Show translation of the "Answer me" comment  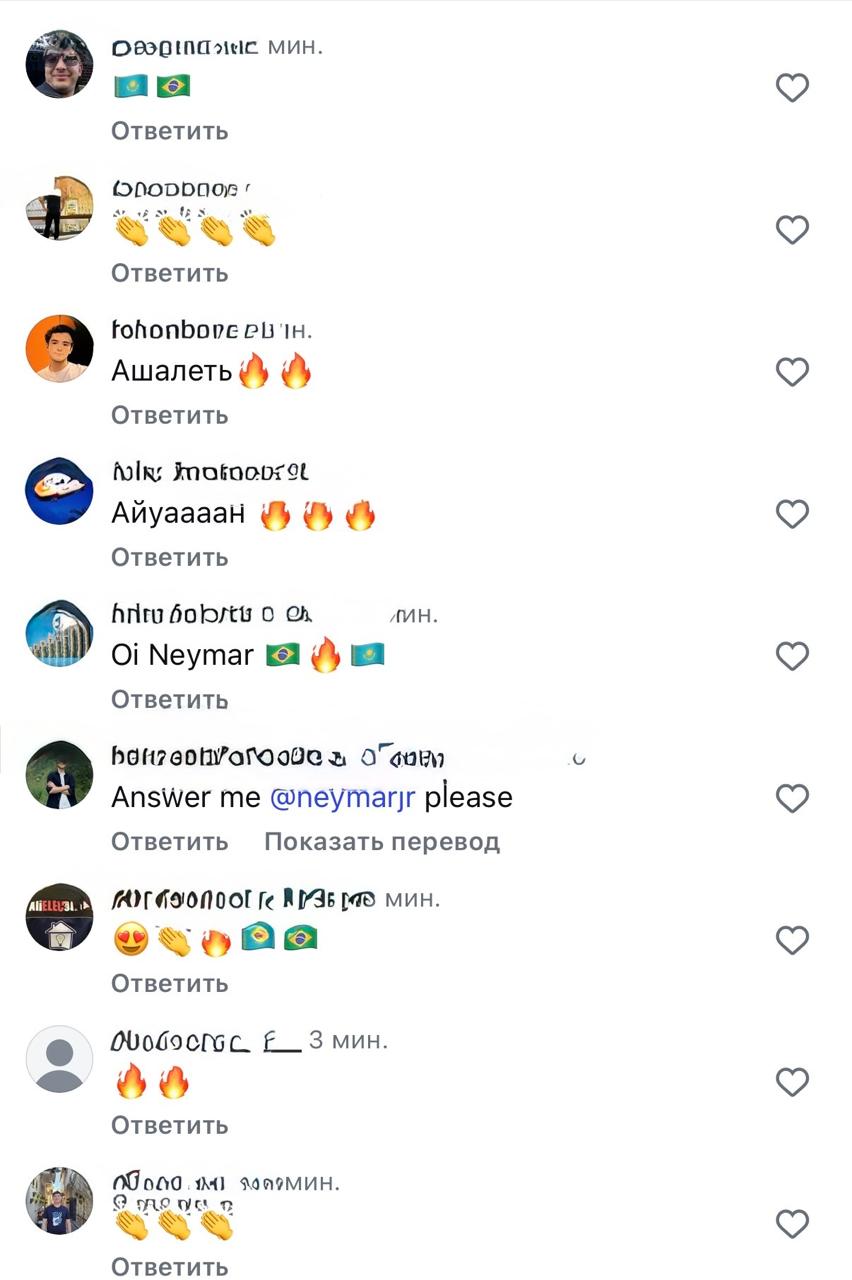pos(381,842)
